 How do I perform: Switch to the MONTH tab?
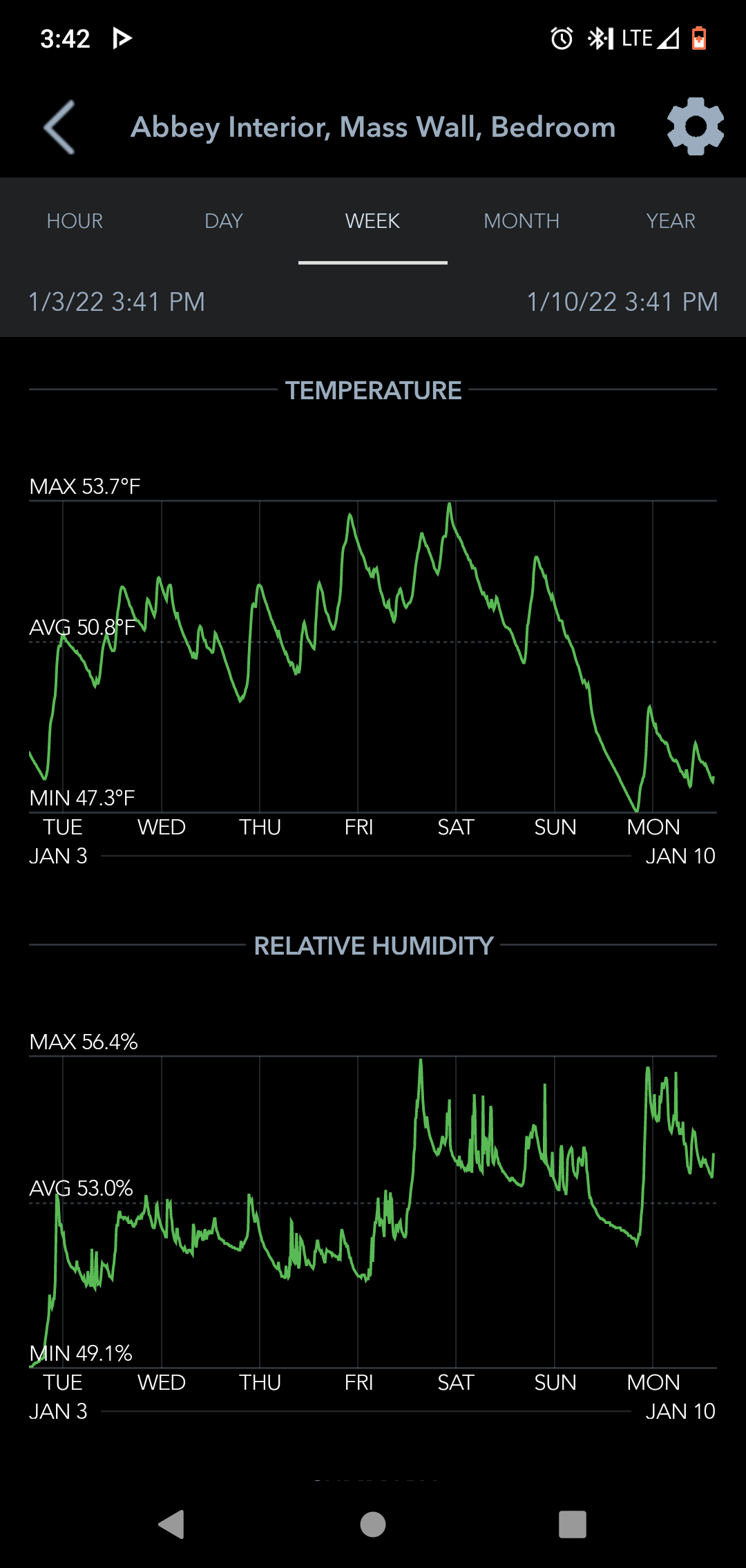(x=522, y=221)
